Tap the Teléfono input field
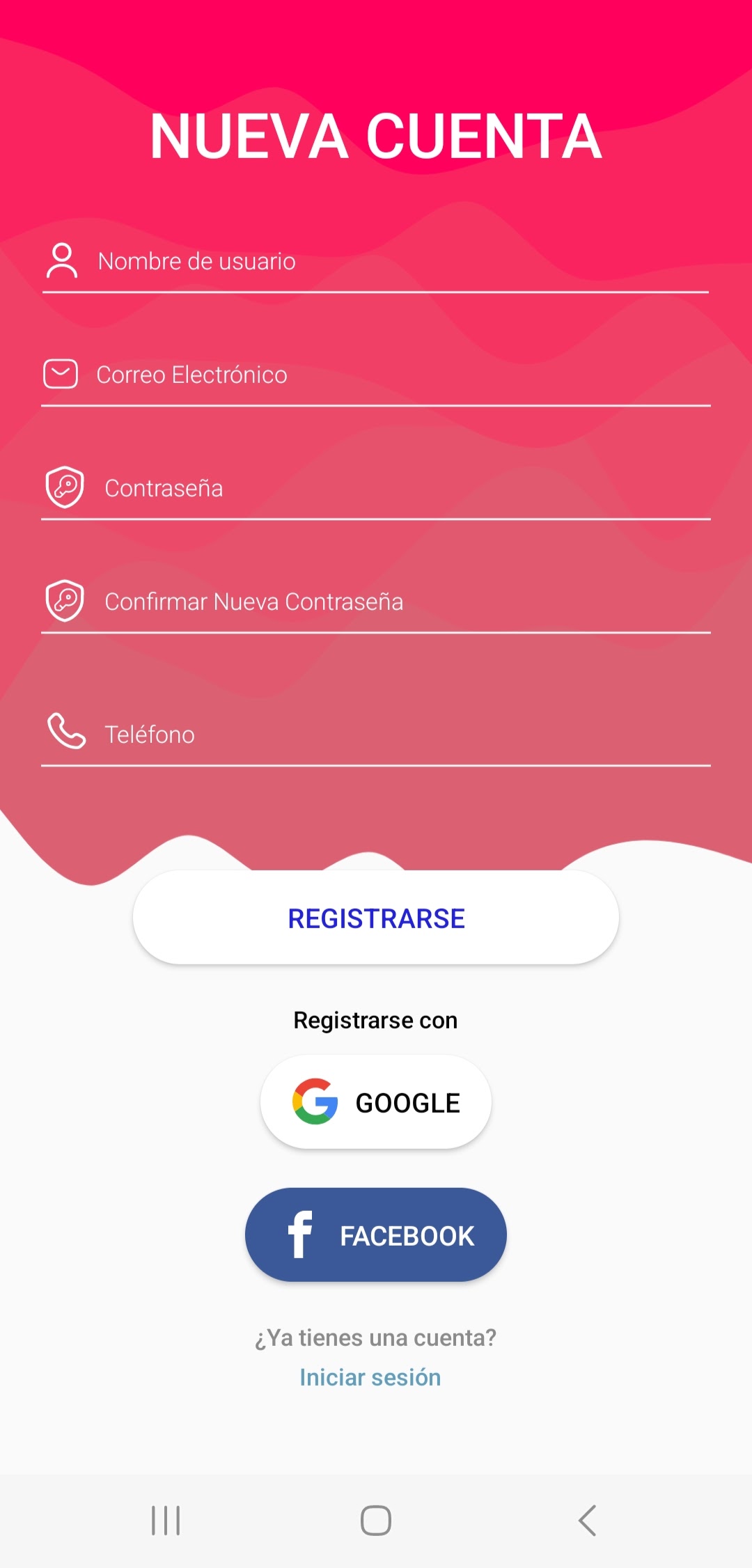This screenshot has height=1568, width=752. pos(348,735)
